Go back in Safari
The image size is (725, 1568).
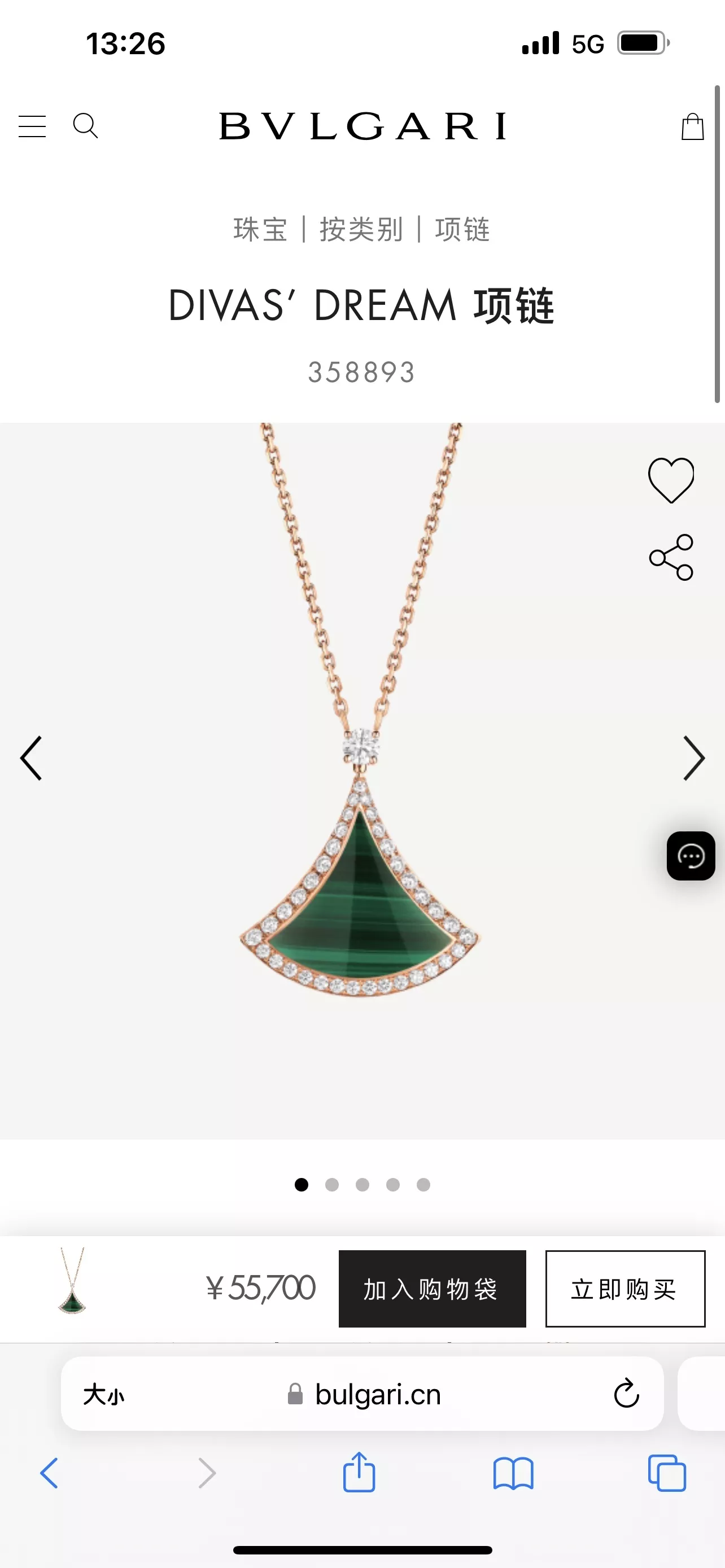(x=49, y=1473)
